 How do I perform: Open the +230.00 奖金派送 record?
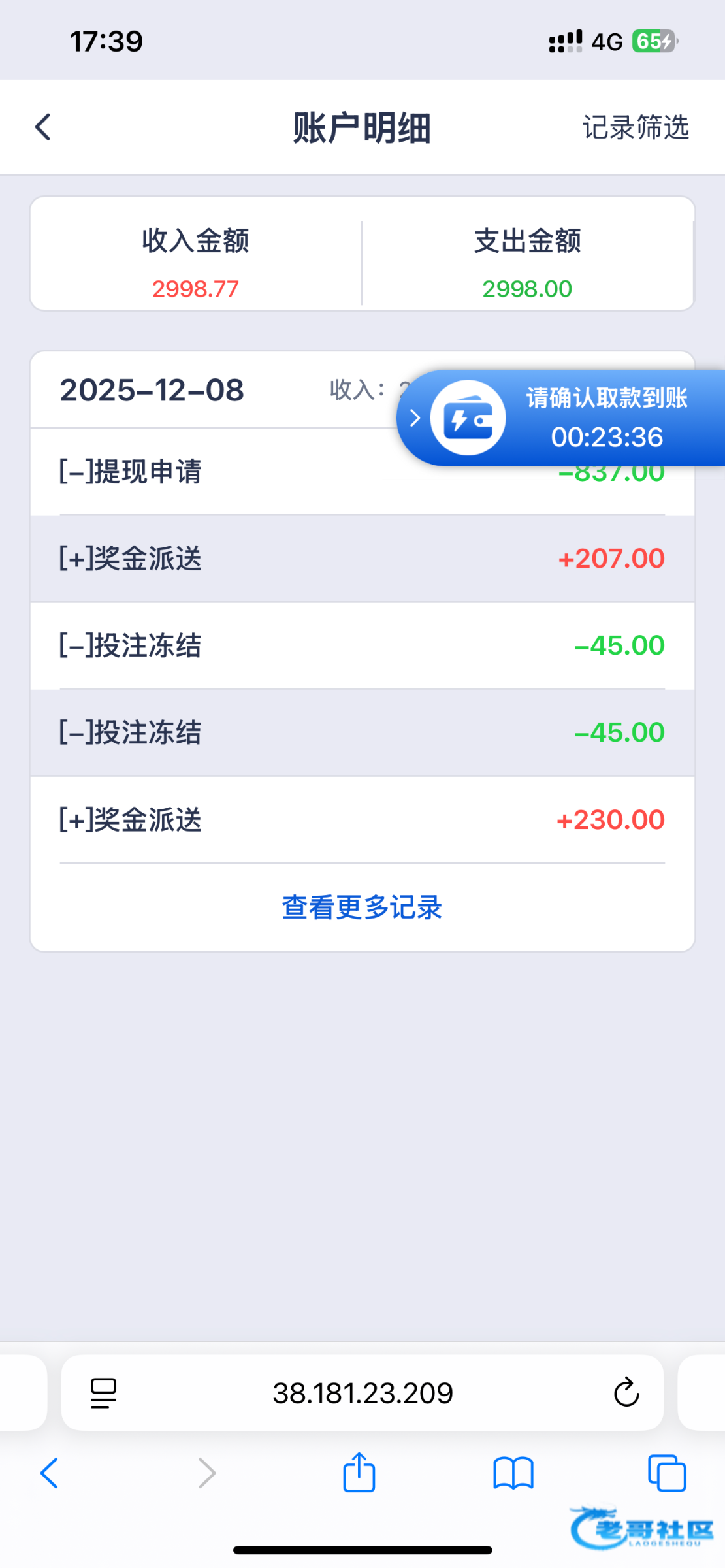tap(362, 820)
